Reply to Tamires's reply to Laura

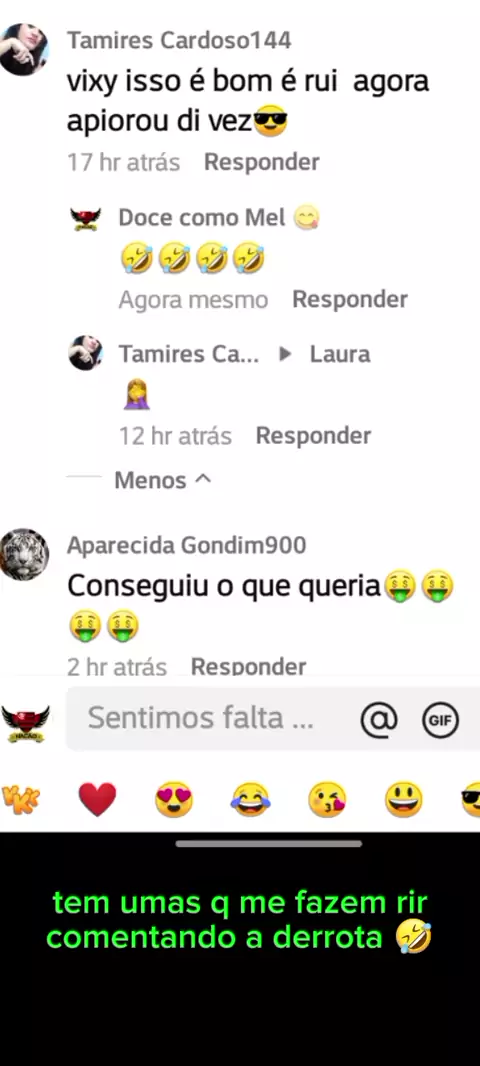(x=313, y=436)
